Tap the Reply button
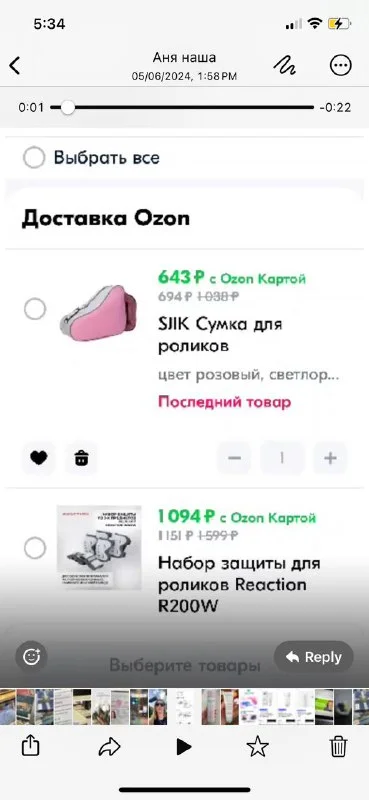The height and width of the screenshot is (800, 369). click(314, 657)
